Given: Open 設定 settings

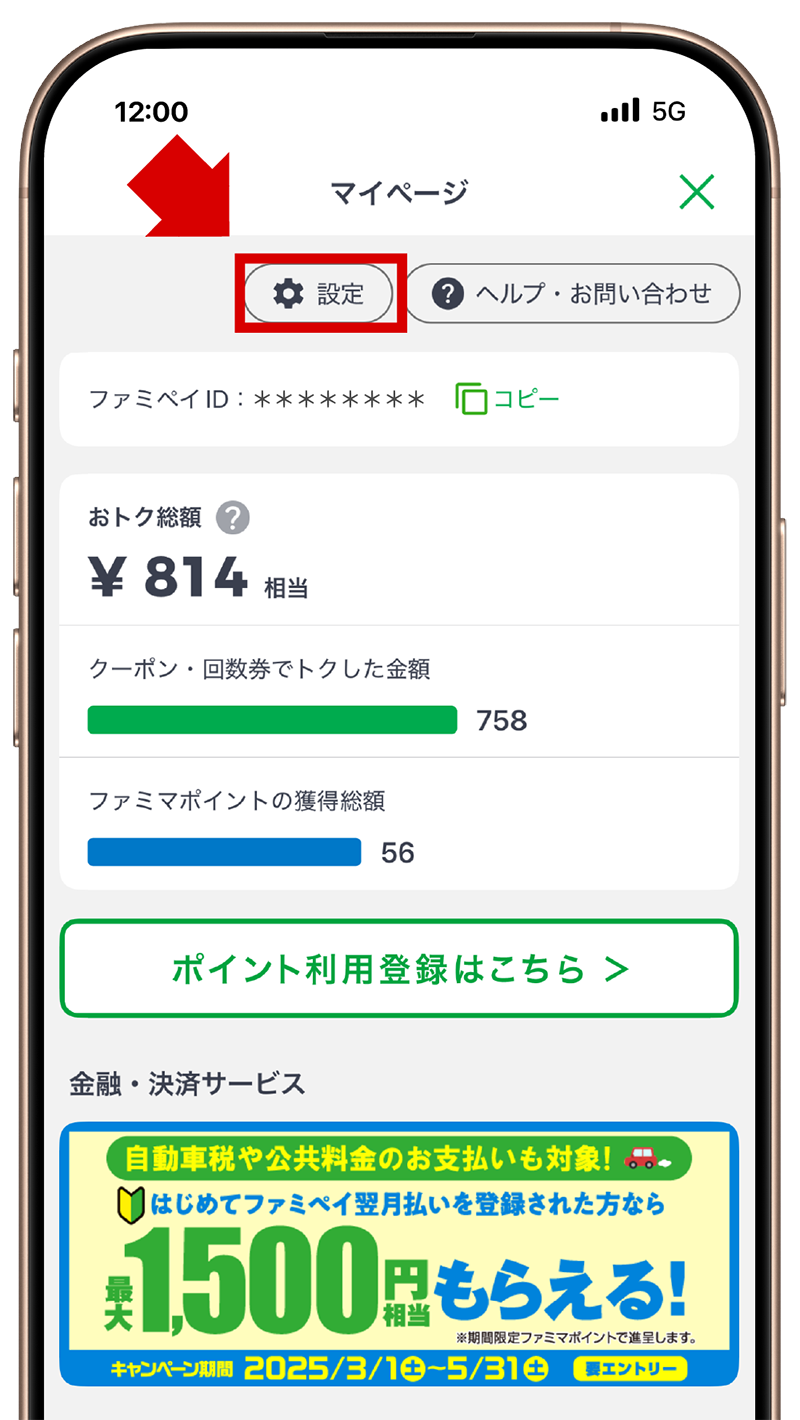Looking at the screenshot, I should click(319, 294).
